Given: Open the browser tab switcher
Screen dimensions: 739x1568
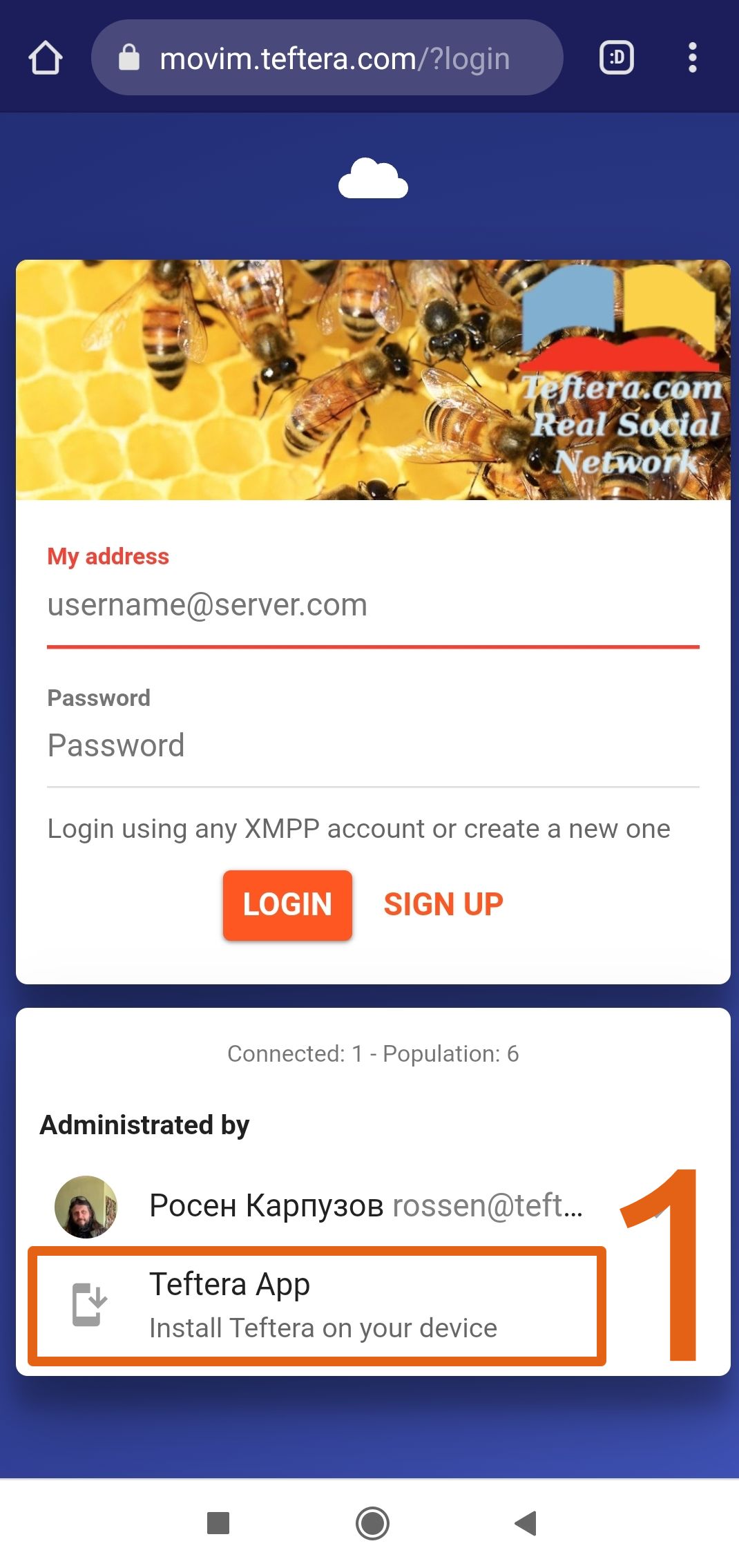Looking at the screenshot, I should (616, 58).
